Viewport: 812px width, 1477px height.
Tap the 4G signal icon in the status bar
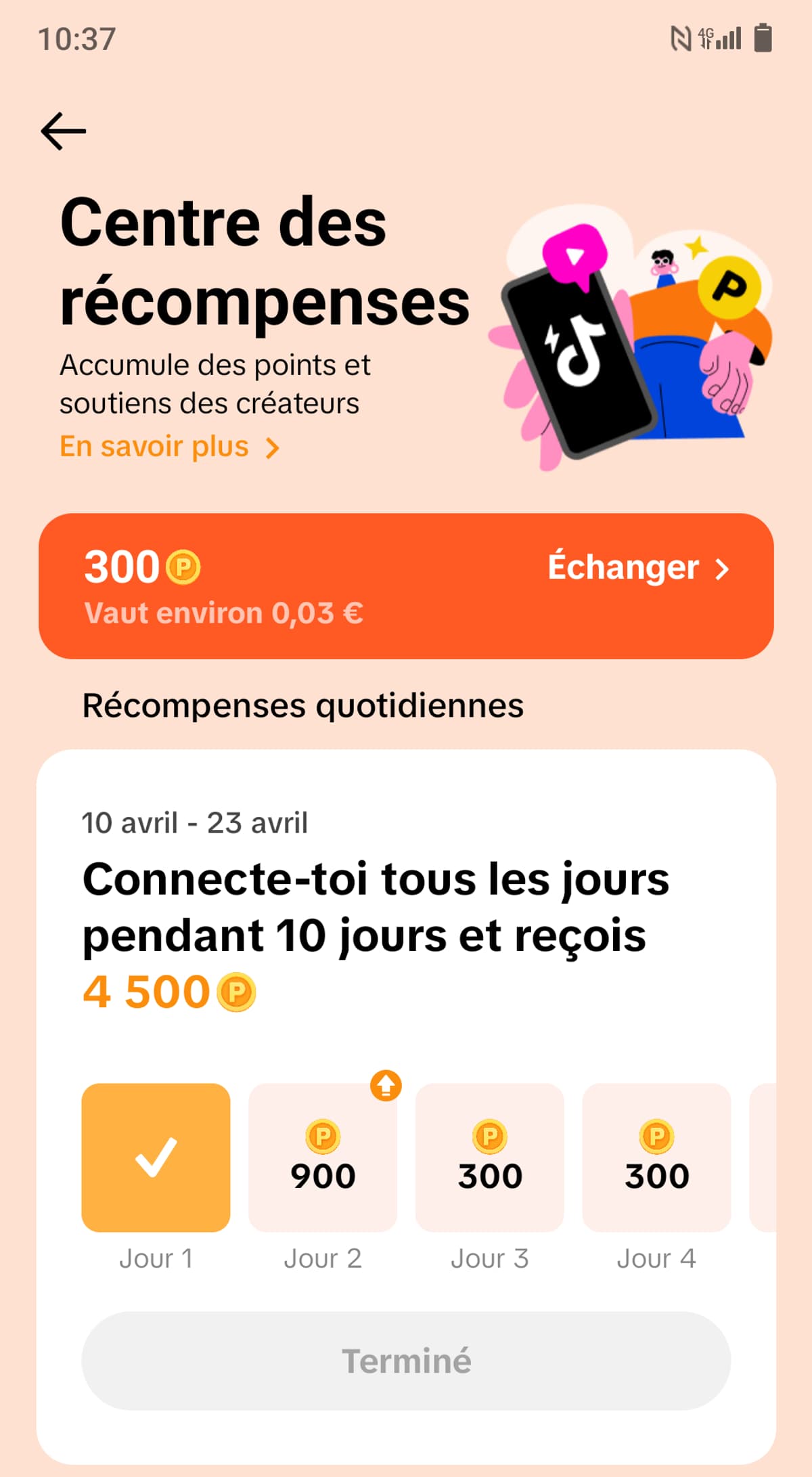point(717,39)
